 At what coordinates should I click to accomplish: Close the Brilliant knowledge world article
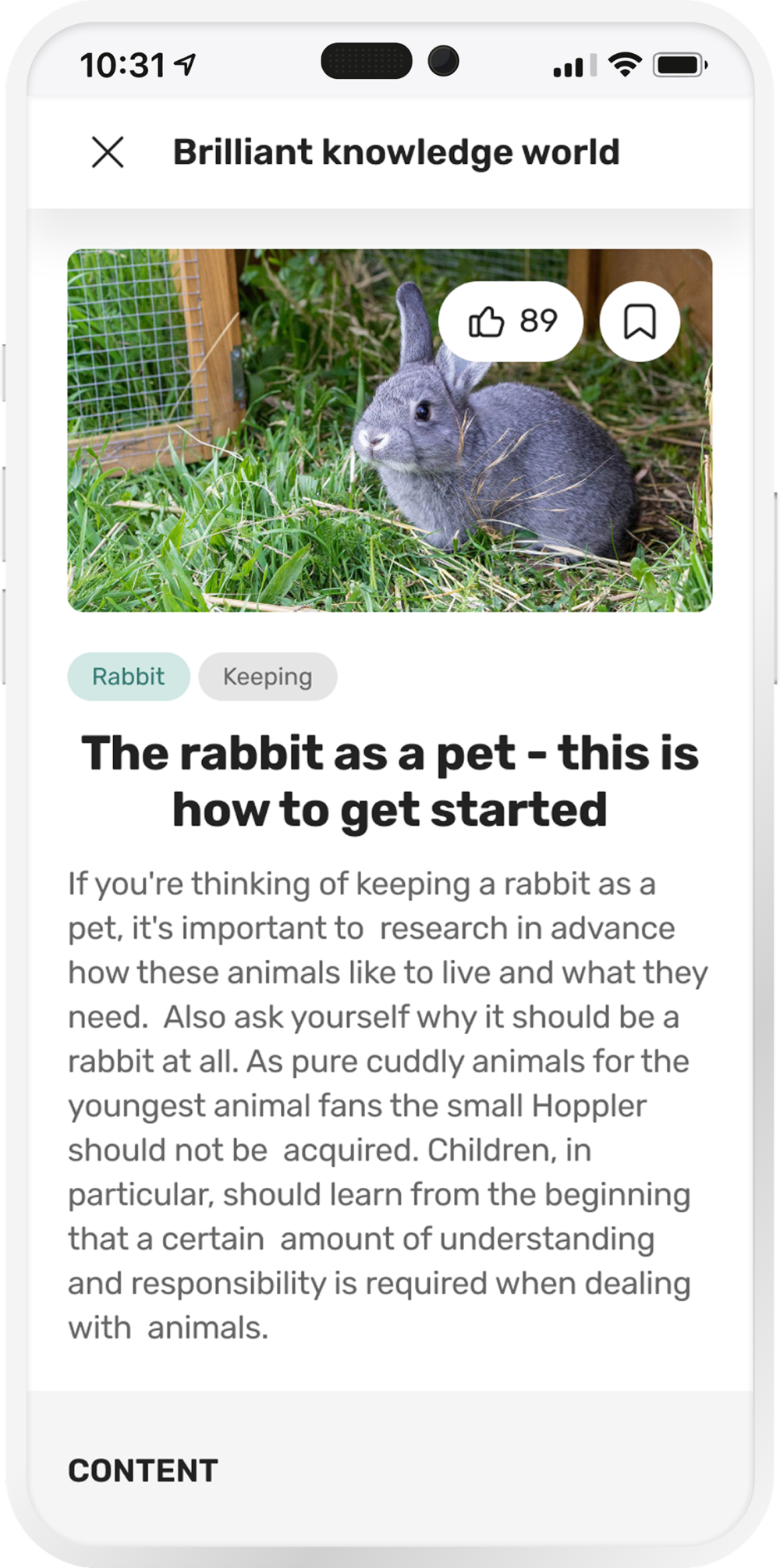click(108, 152)
